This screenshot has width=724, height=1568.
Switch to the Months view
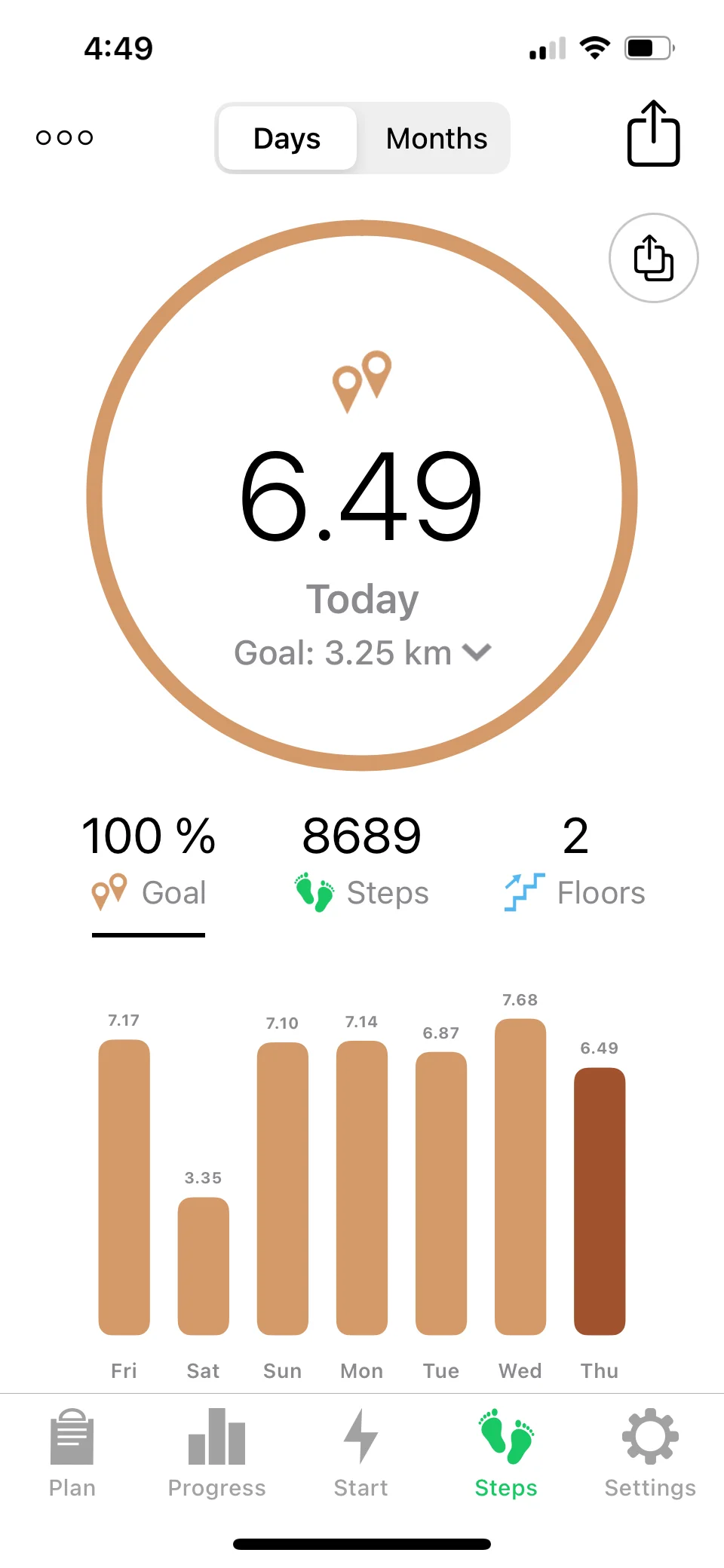[436, 139]
